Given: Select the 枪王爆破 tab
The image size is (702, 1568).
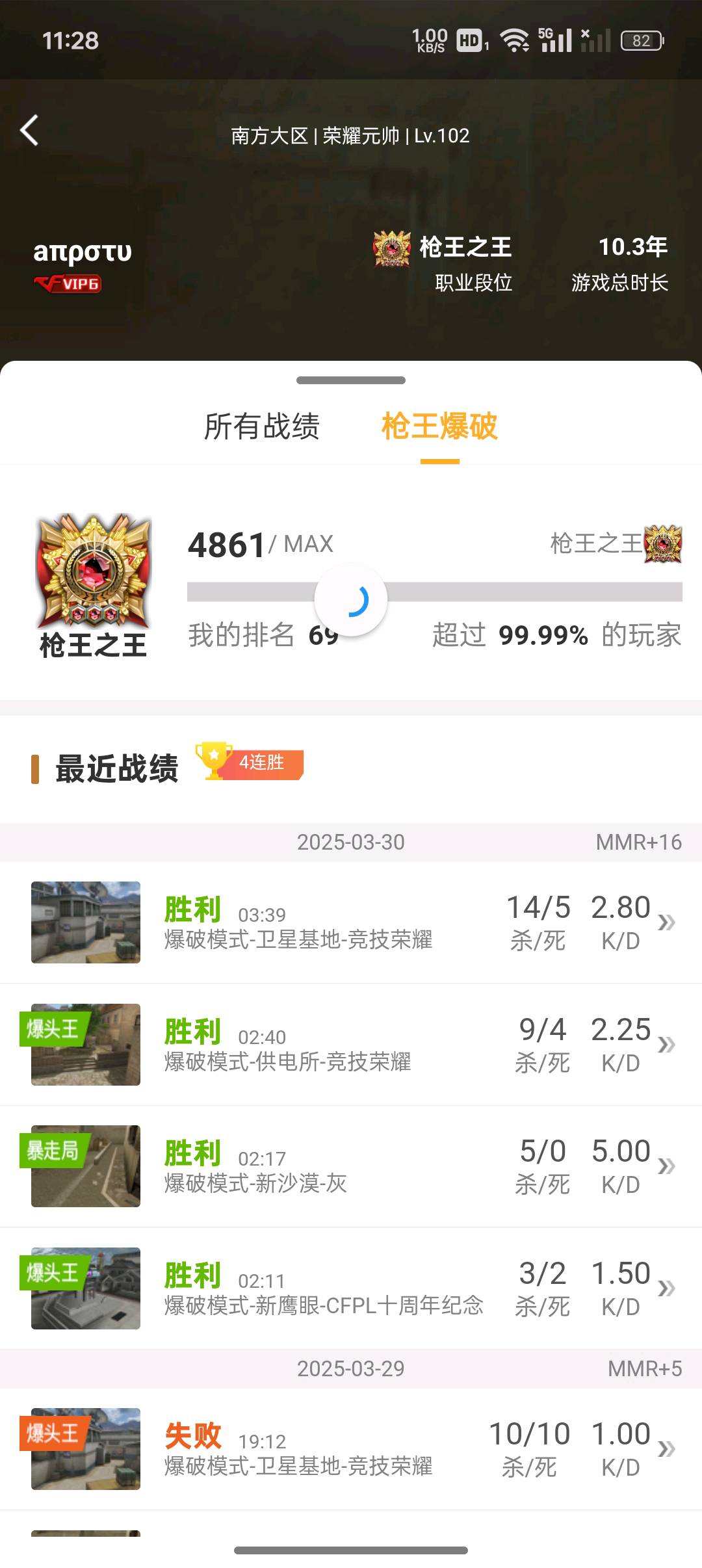Looking at the screenshot, I should 439,426.
